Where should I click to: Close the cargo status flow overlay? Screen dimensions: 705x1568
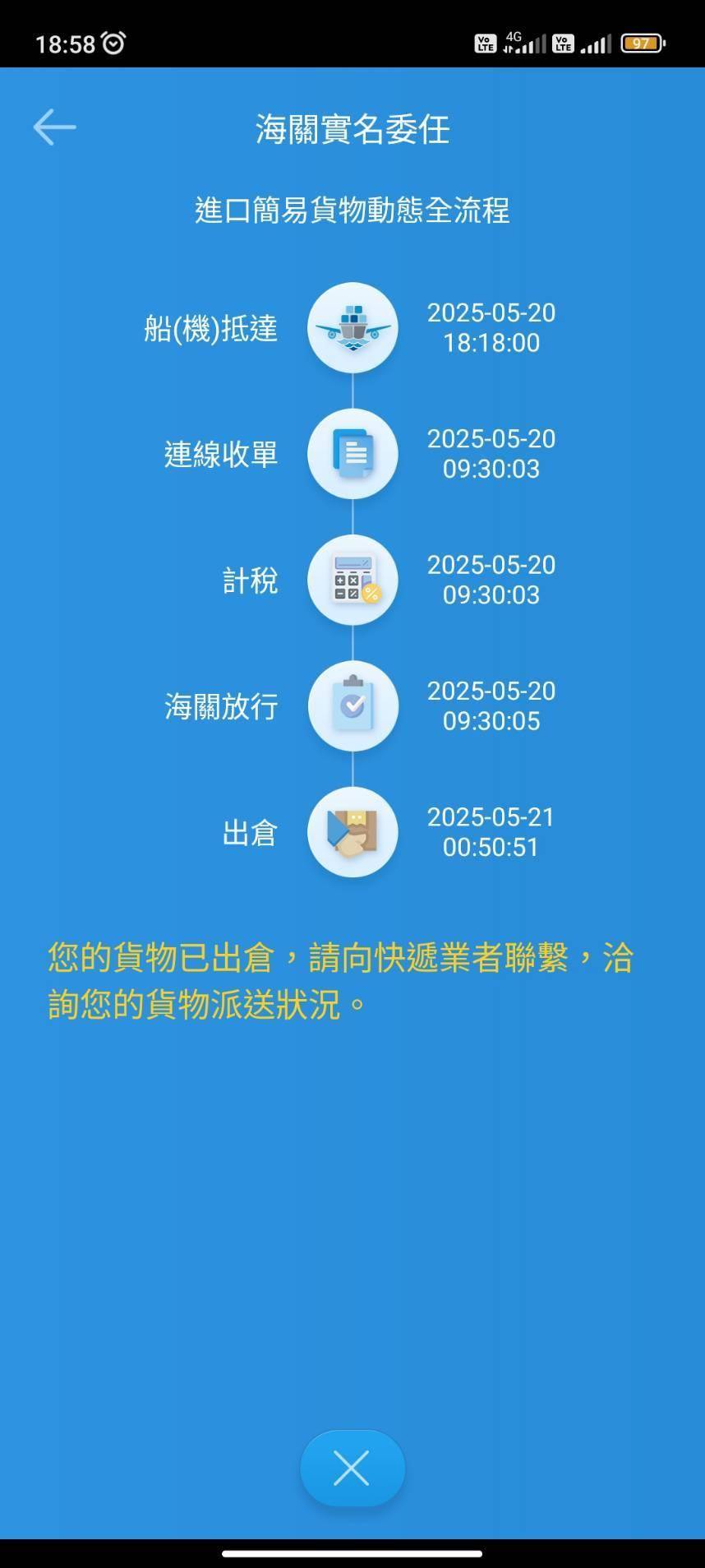pos(352,1468)
